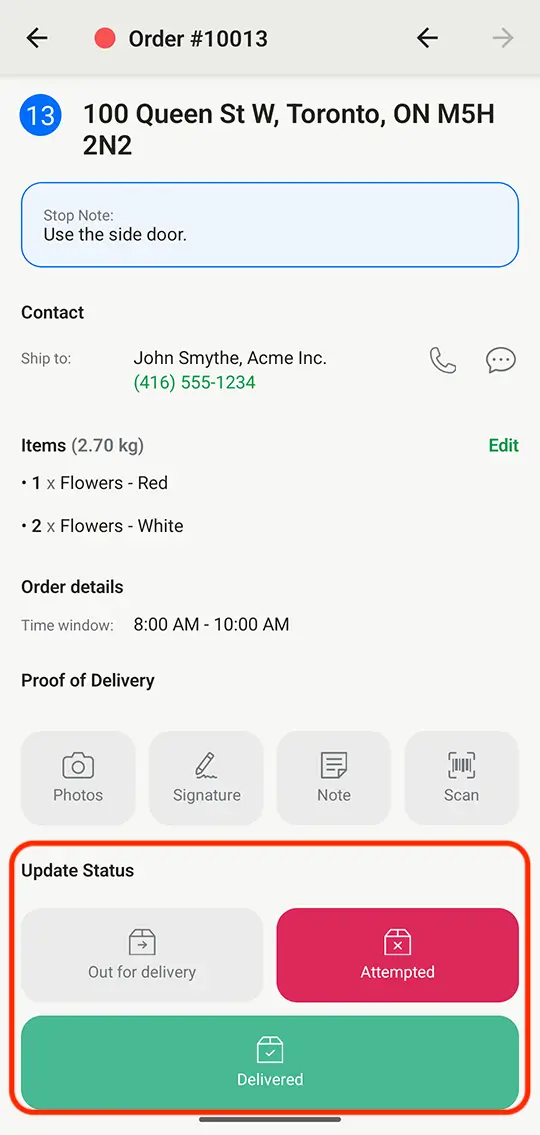540x1135 pixels.
Task: Call John Smythe with the phone icon
Action: [443, 360]
